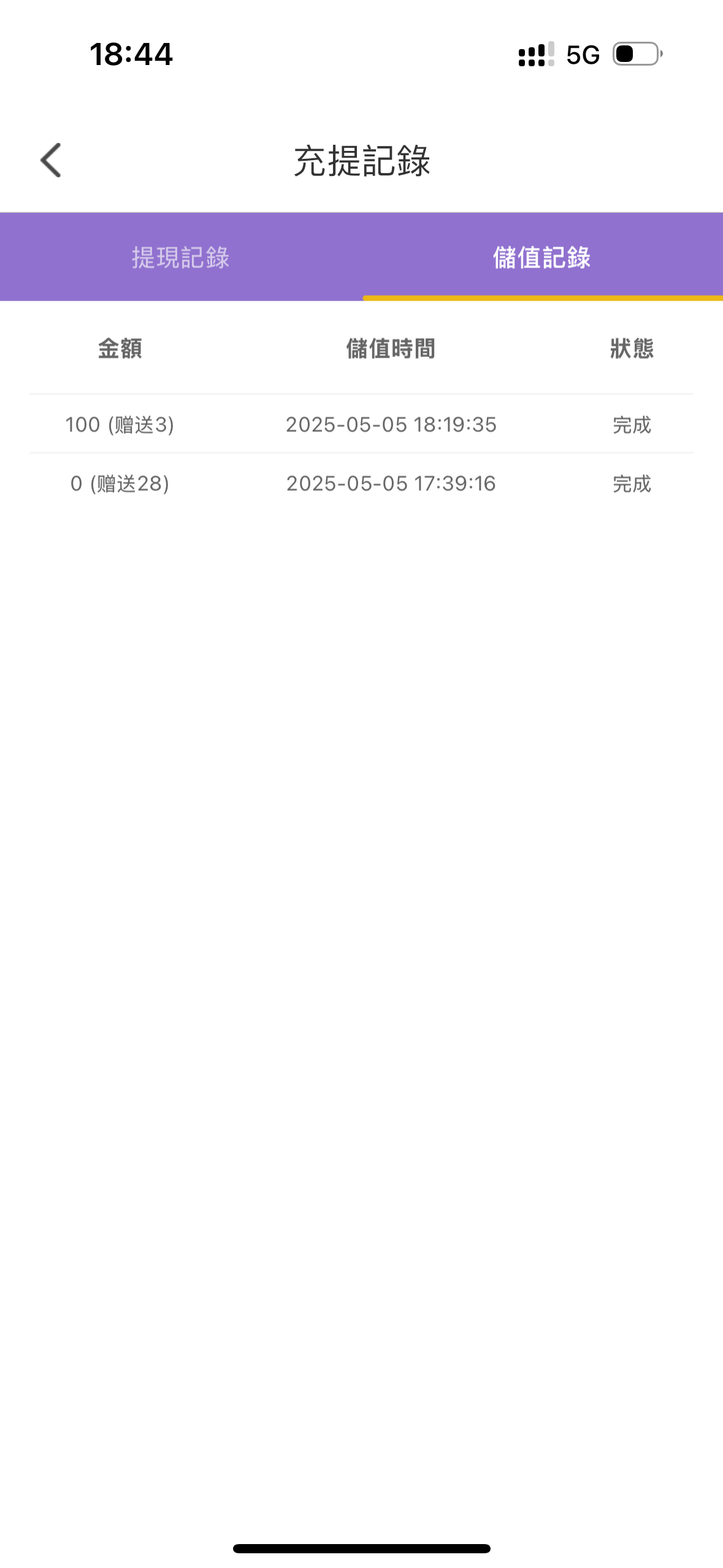
Task: Open the 充提記錄 page title
Action: (362, 158)
